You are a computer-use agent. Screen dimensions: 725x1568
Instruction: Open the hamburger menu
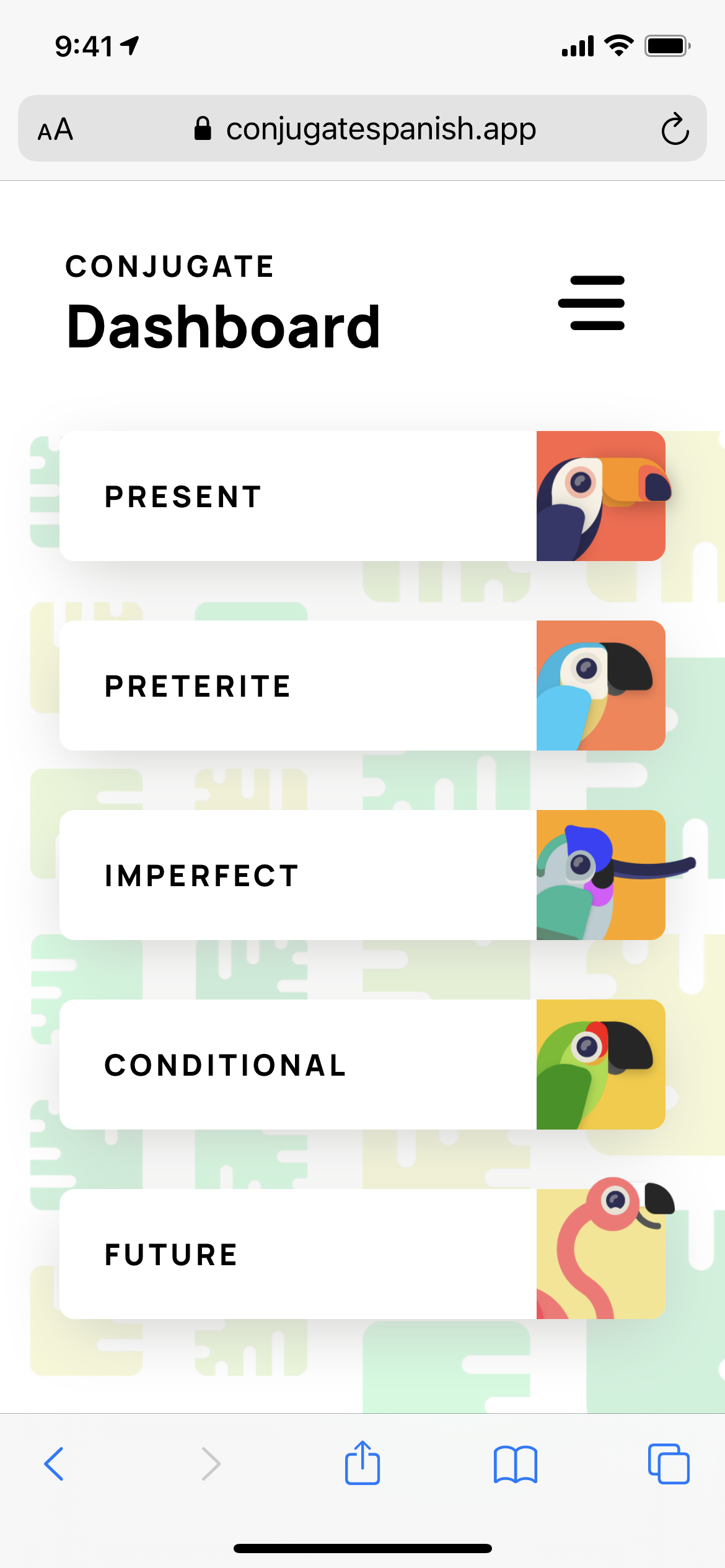coord(591,303)
